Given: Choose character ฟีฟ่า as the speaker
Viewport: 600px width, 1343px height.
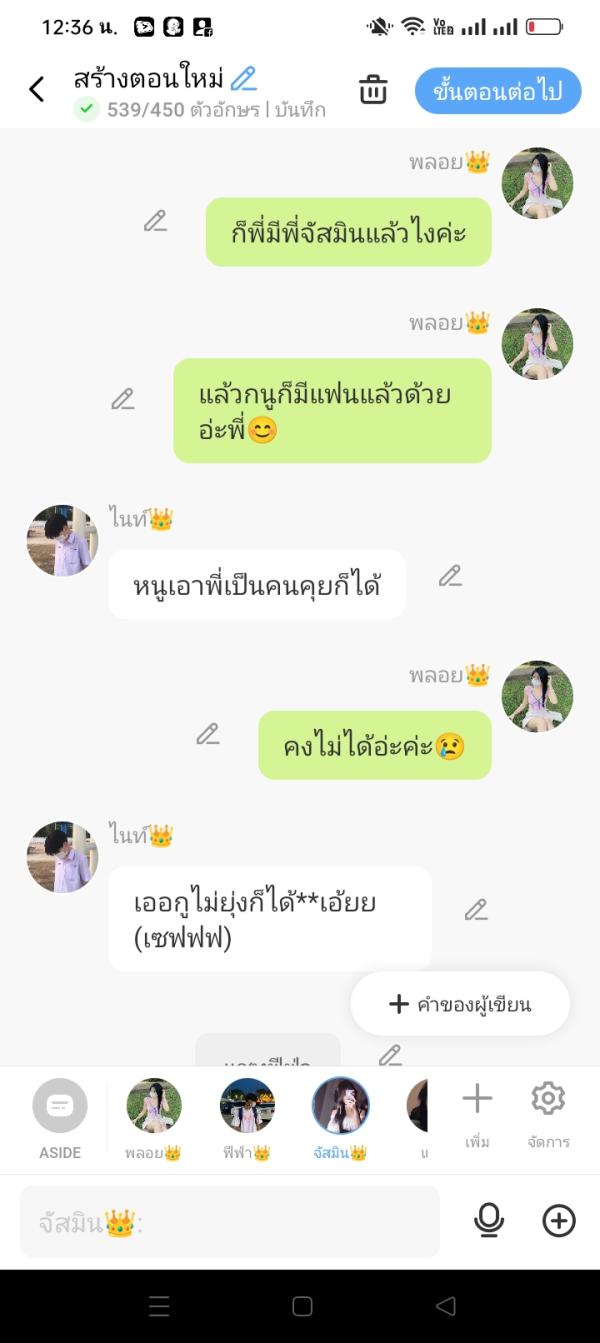Looking at the screenshot, I should point(247,1117).
